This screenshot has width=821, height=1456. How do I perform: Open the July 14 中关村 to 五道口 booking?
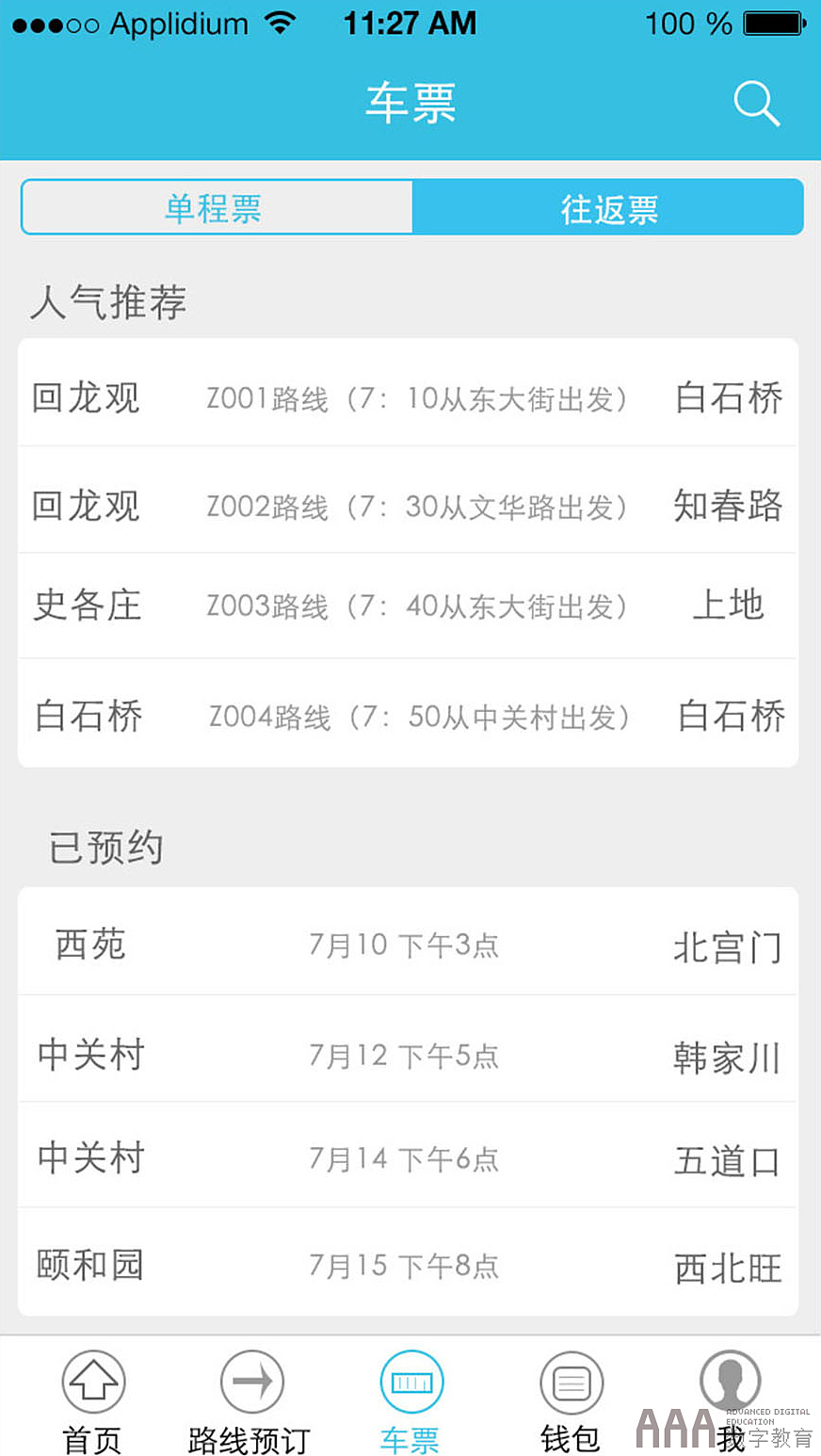410,1158
